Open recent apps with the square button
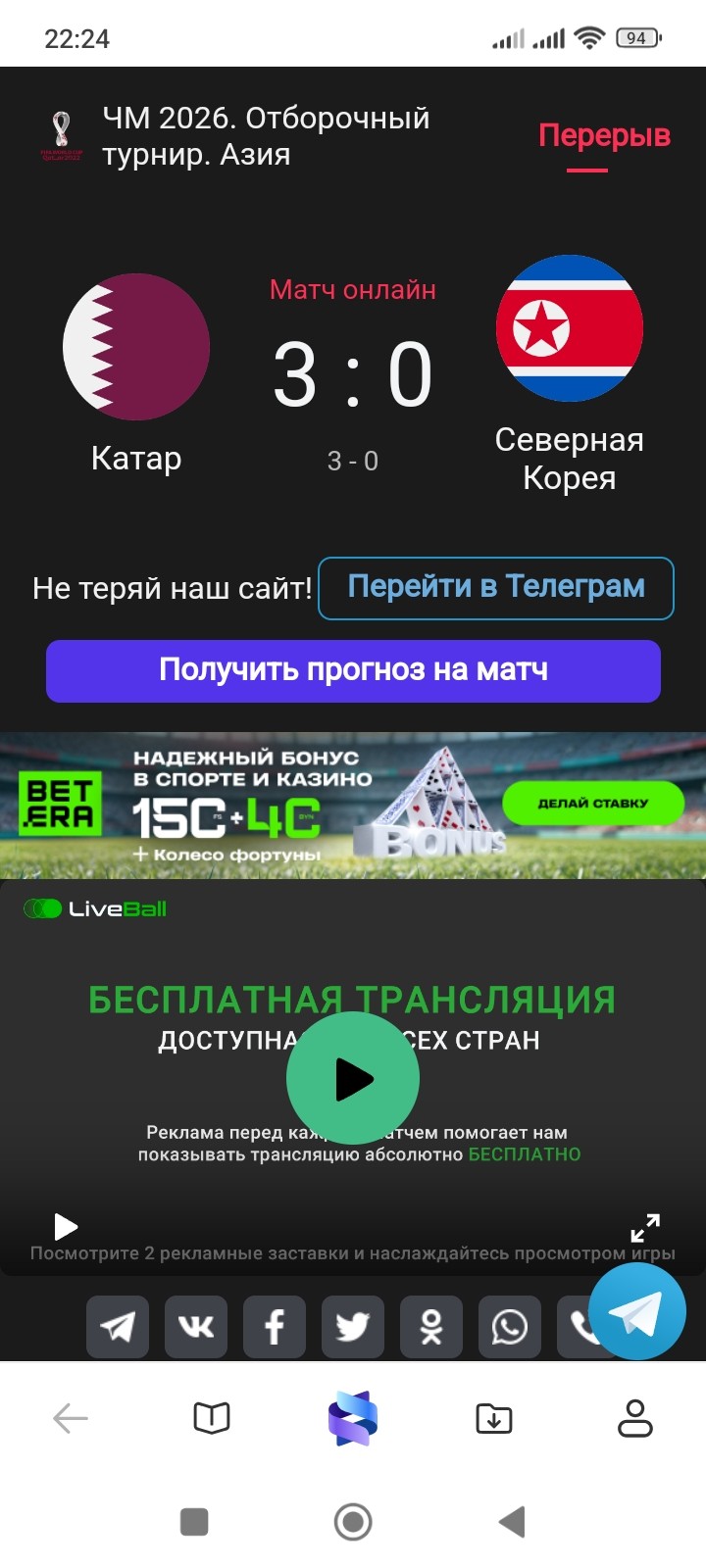Viewport: 706px width, 1568px height. 194,1522
